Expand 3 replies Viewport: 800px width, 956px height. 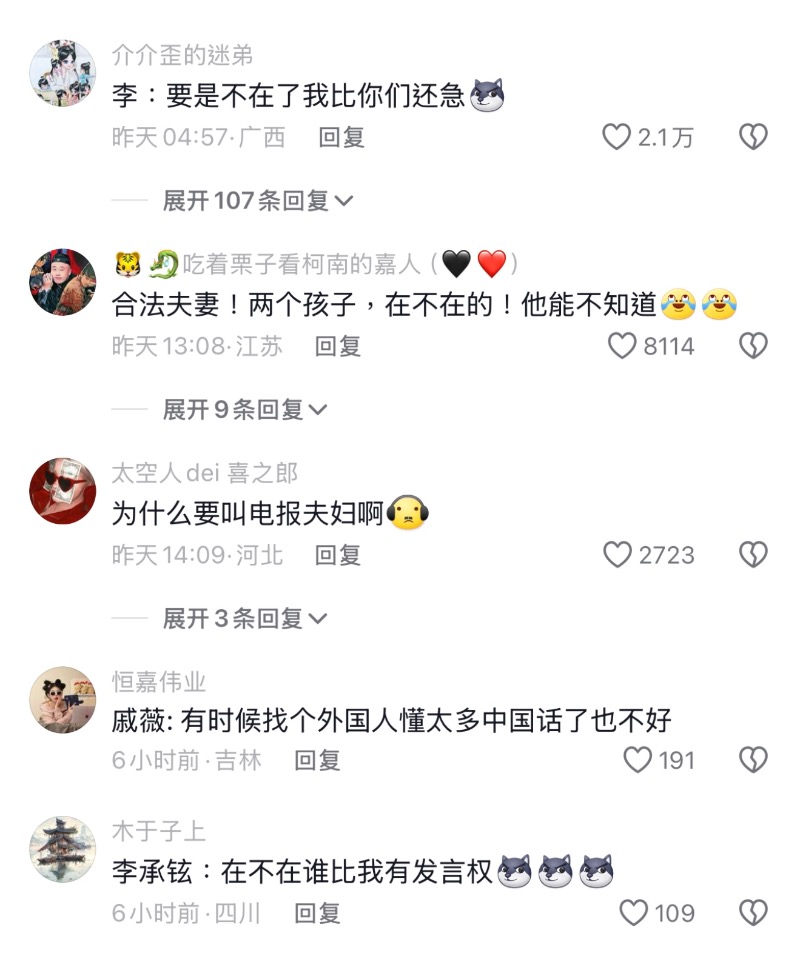tap(245, 618)
